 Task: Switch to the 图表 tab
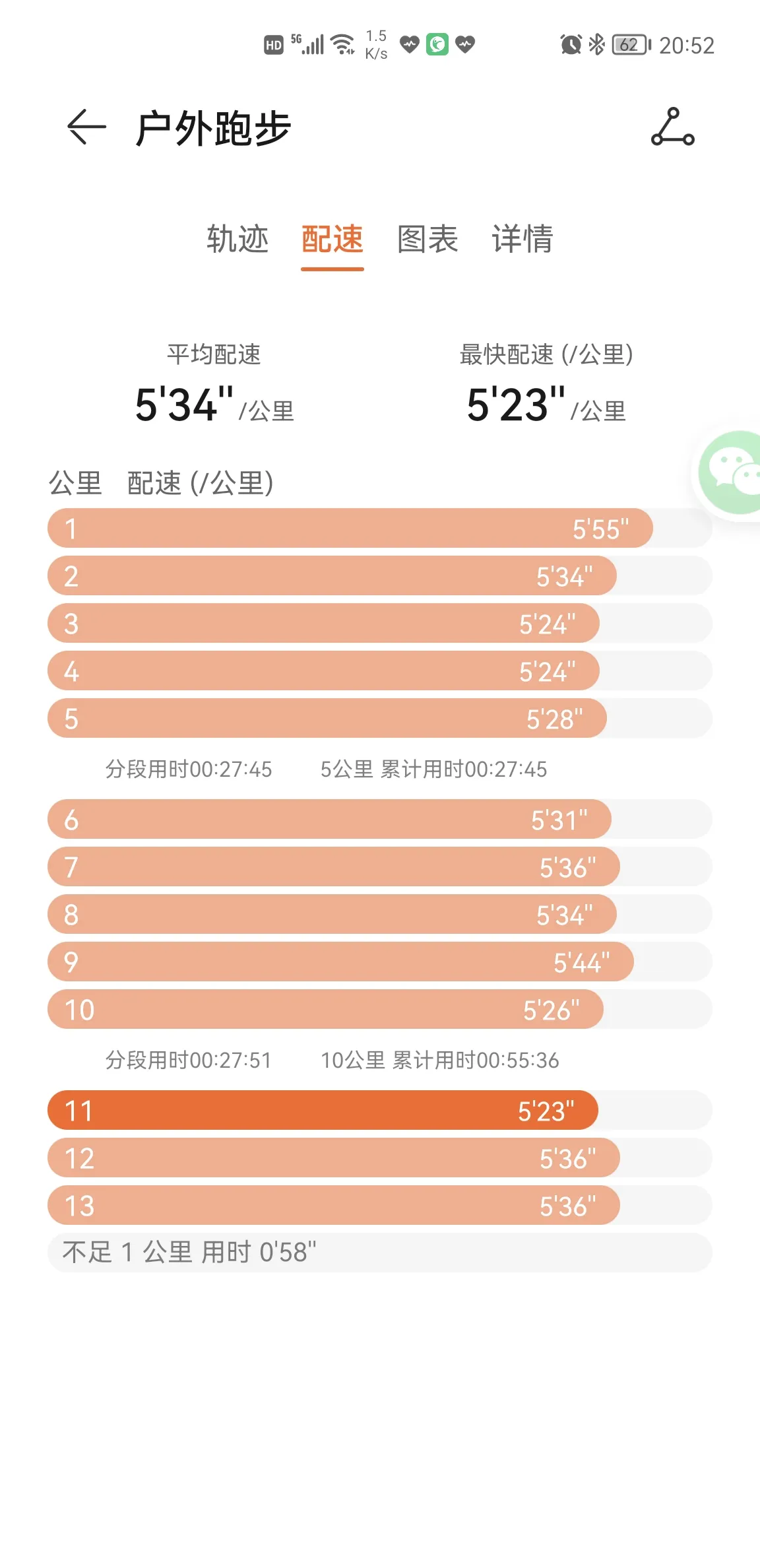point(427,239)
